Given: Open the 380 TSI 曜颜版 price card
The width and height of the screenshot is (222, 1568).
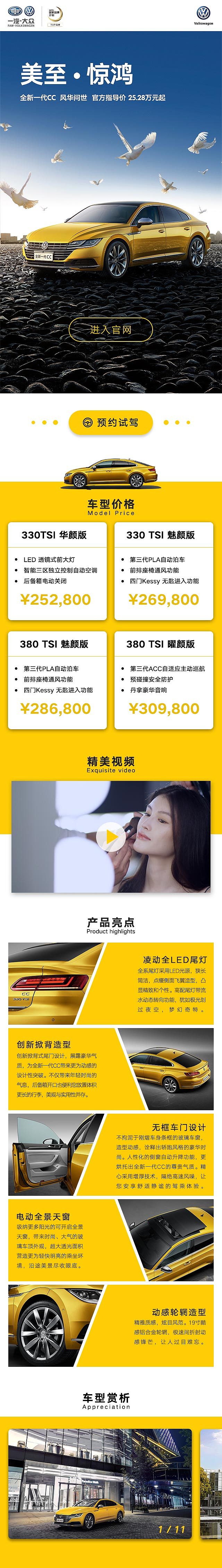Looking at the screenshot, I should pos(163,680).
